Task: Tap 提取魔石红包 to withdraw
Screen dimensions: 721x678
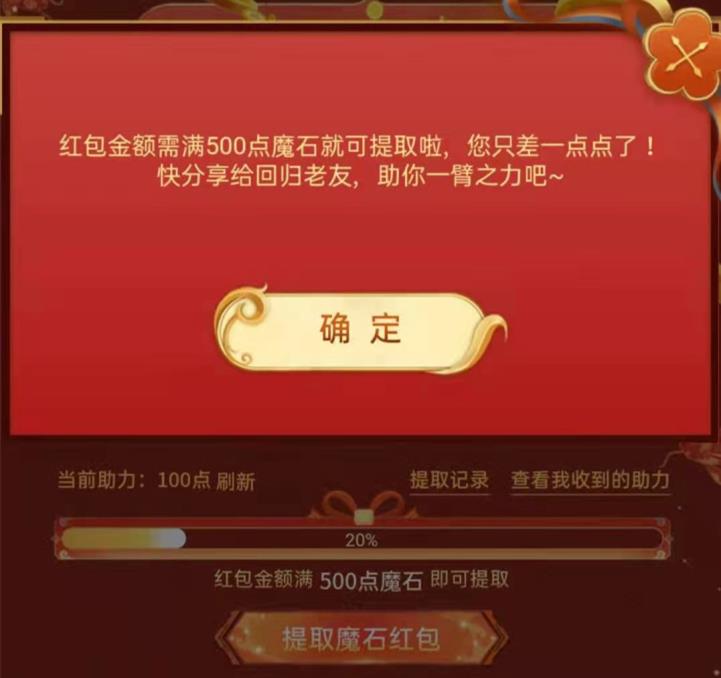Action: [x=360, y=638]
